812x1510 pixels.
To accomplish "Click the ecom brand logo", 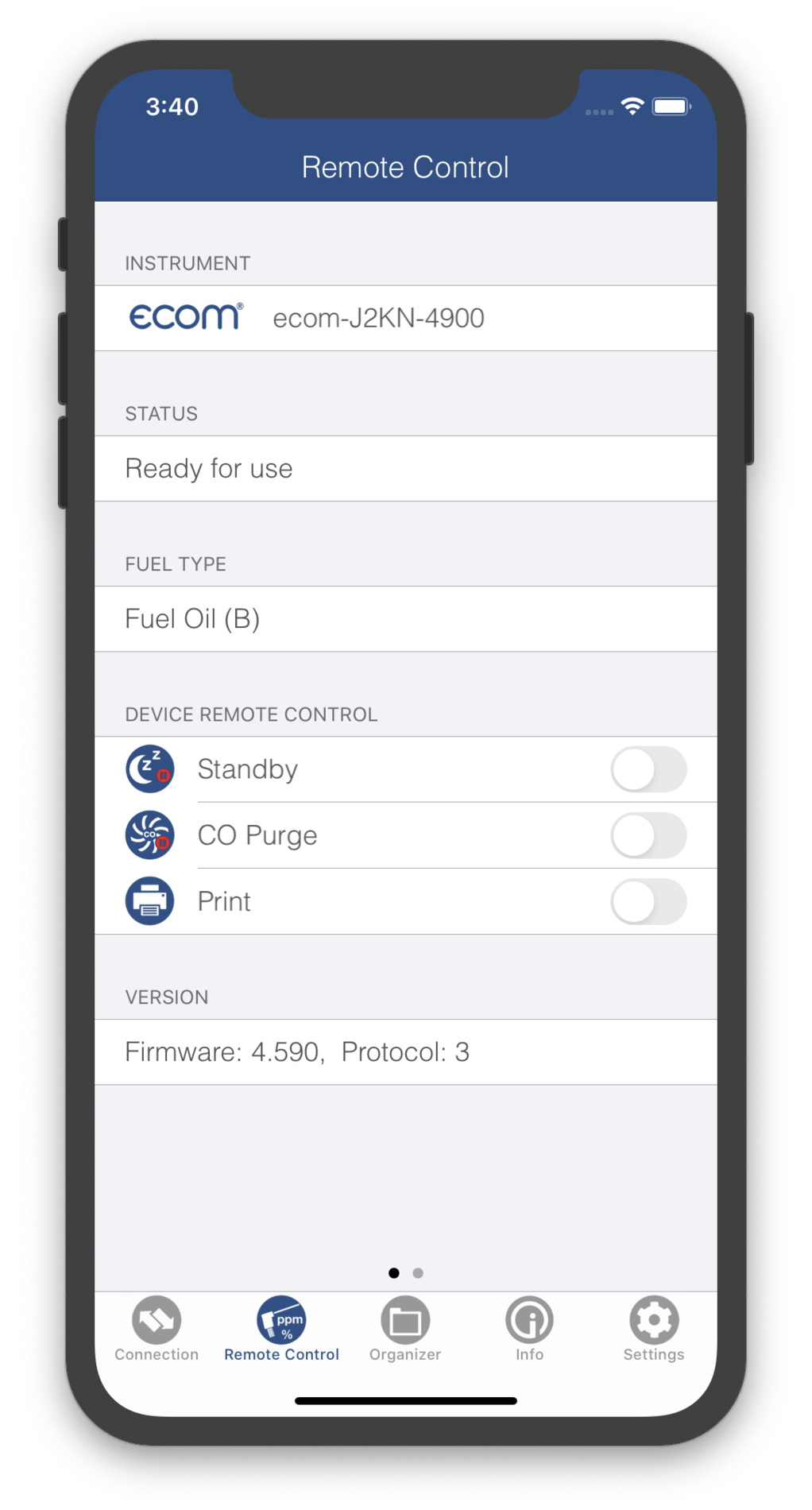I will pyautogui.click(x=186, y=317).
